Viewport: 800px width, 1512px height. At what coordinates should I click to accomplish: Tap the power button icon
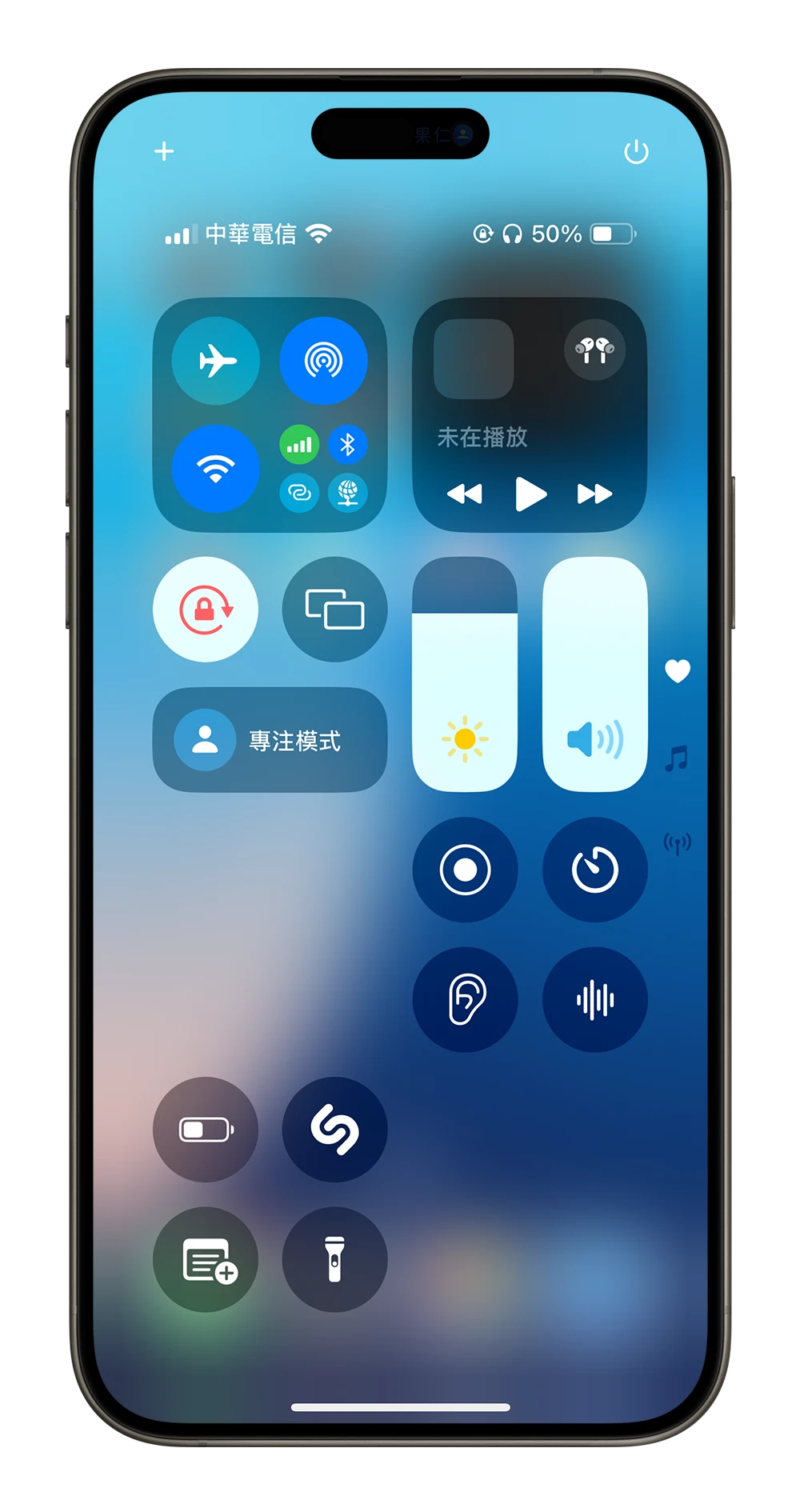click(x=636, y=151)
